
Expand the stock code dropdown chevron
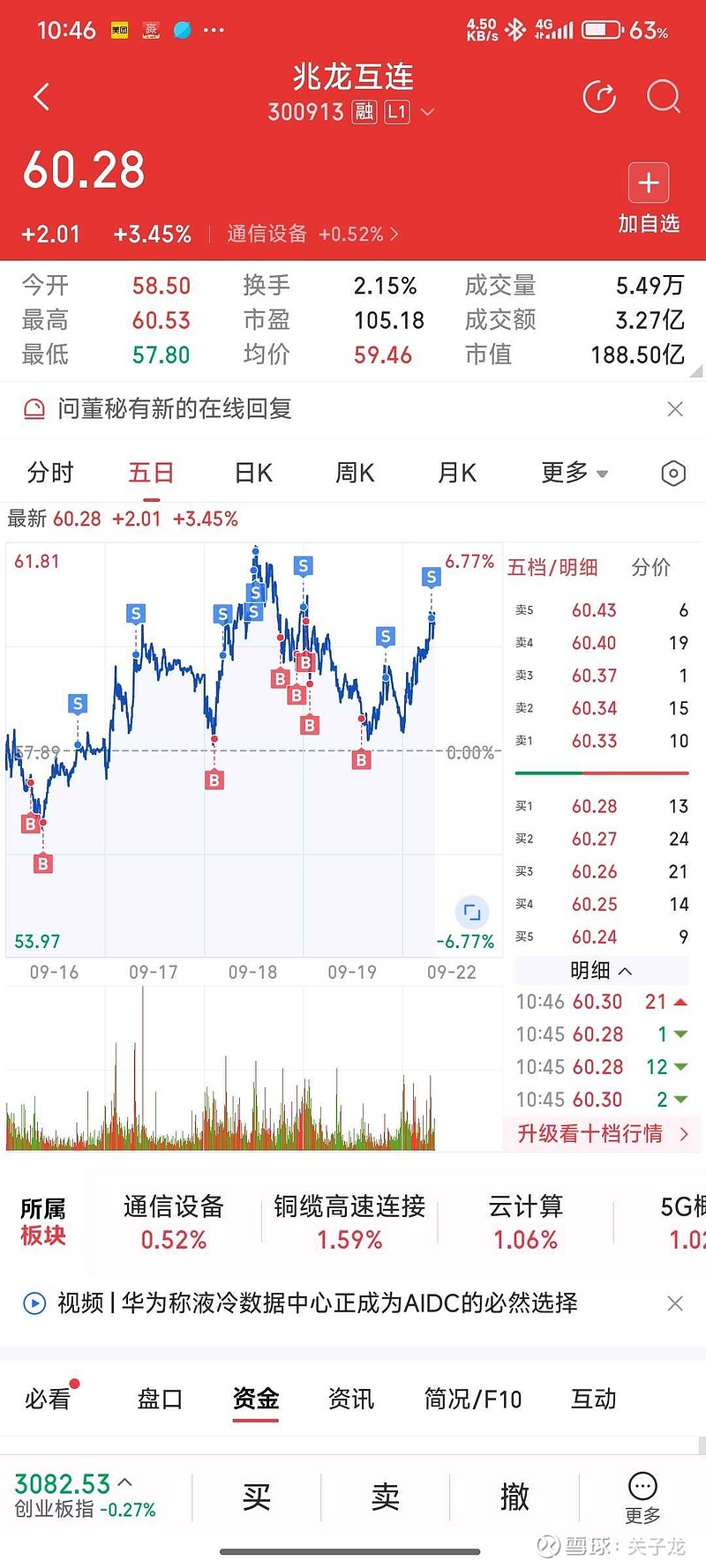[x=428, y=112]
